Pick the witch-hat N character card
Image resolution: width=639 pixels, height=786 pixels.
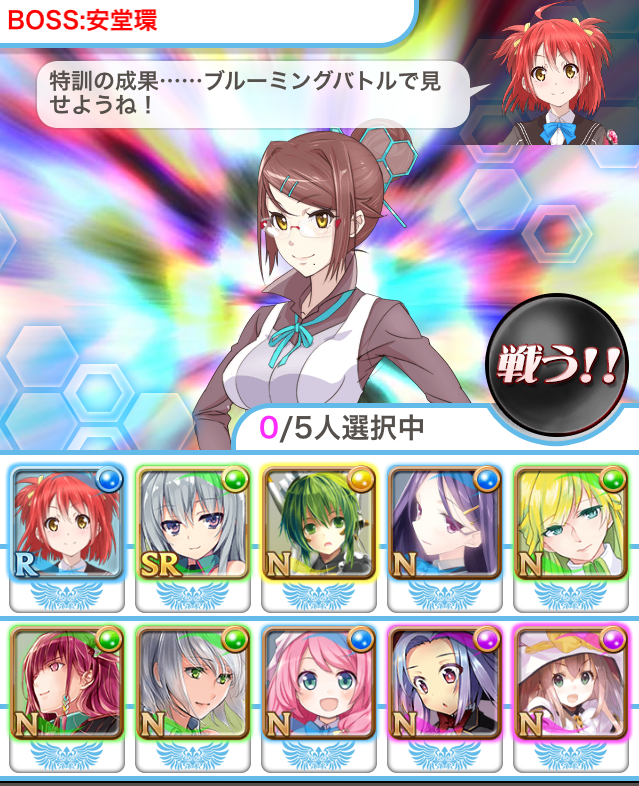[x=570, y=682]
